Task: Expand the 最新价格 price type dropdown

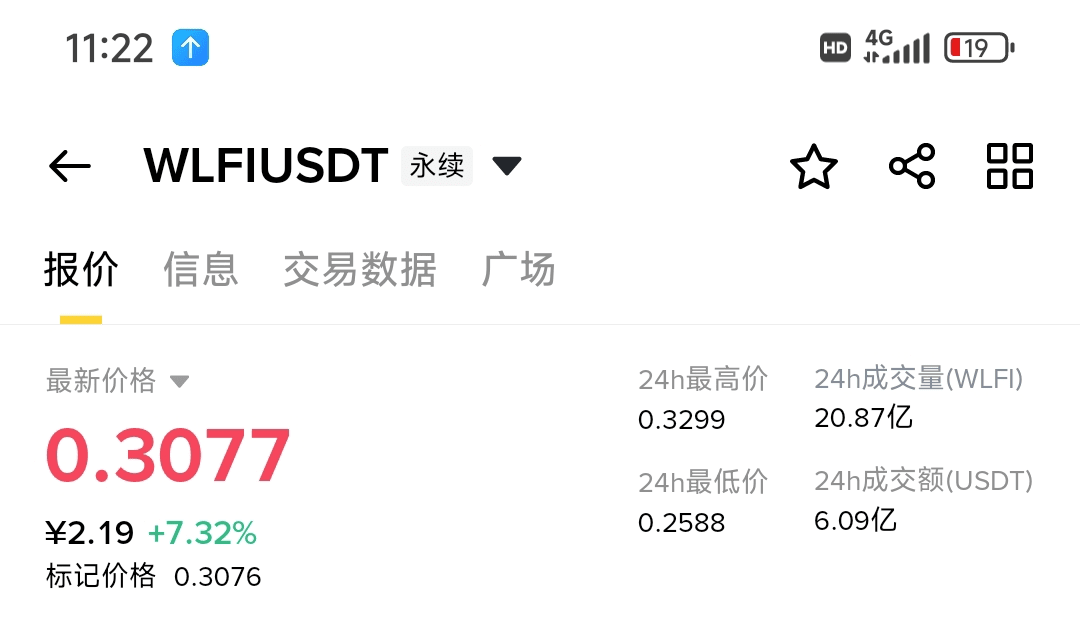Action: click(179, 381)
